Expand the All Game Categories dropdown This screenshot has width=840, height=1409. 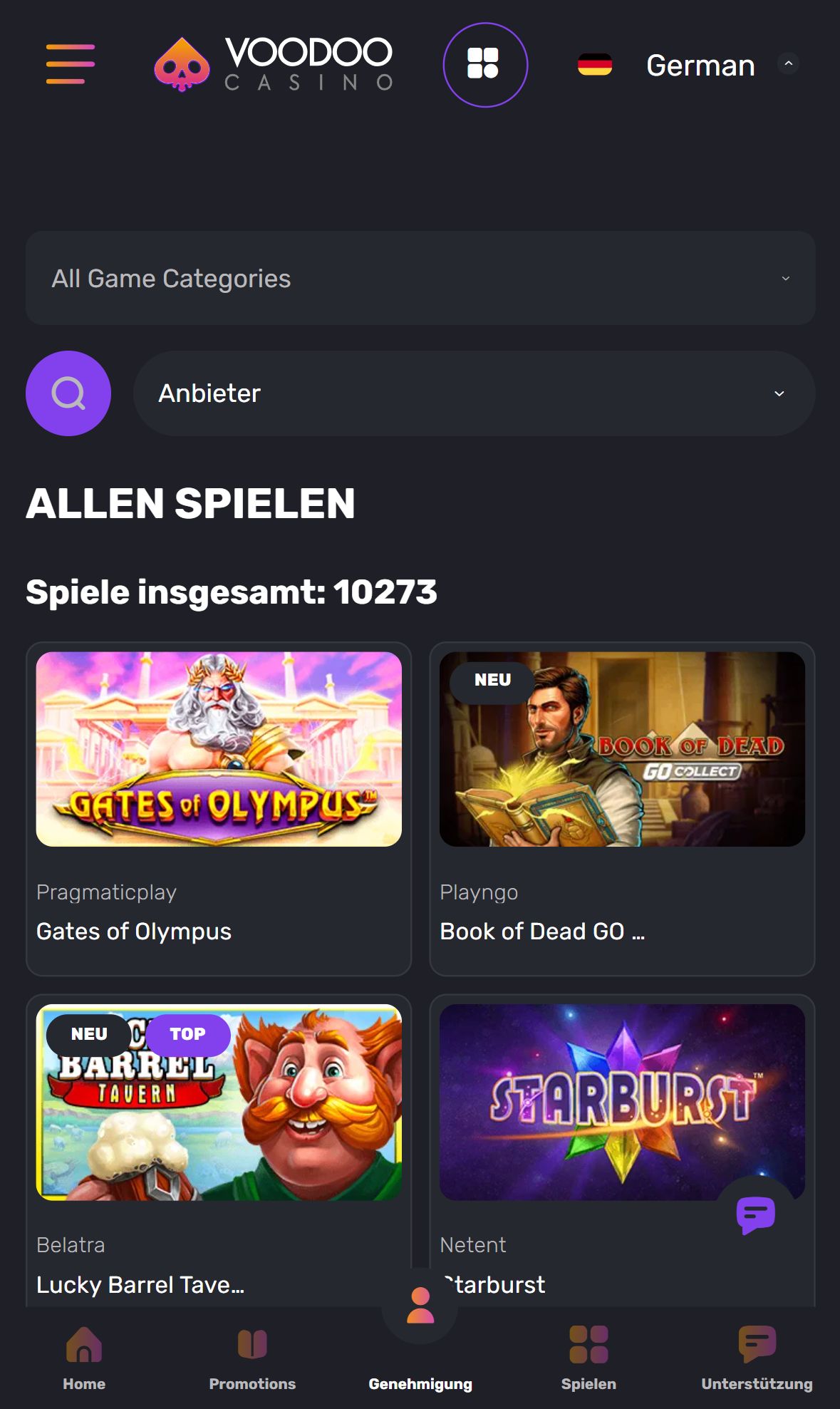420,278
